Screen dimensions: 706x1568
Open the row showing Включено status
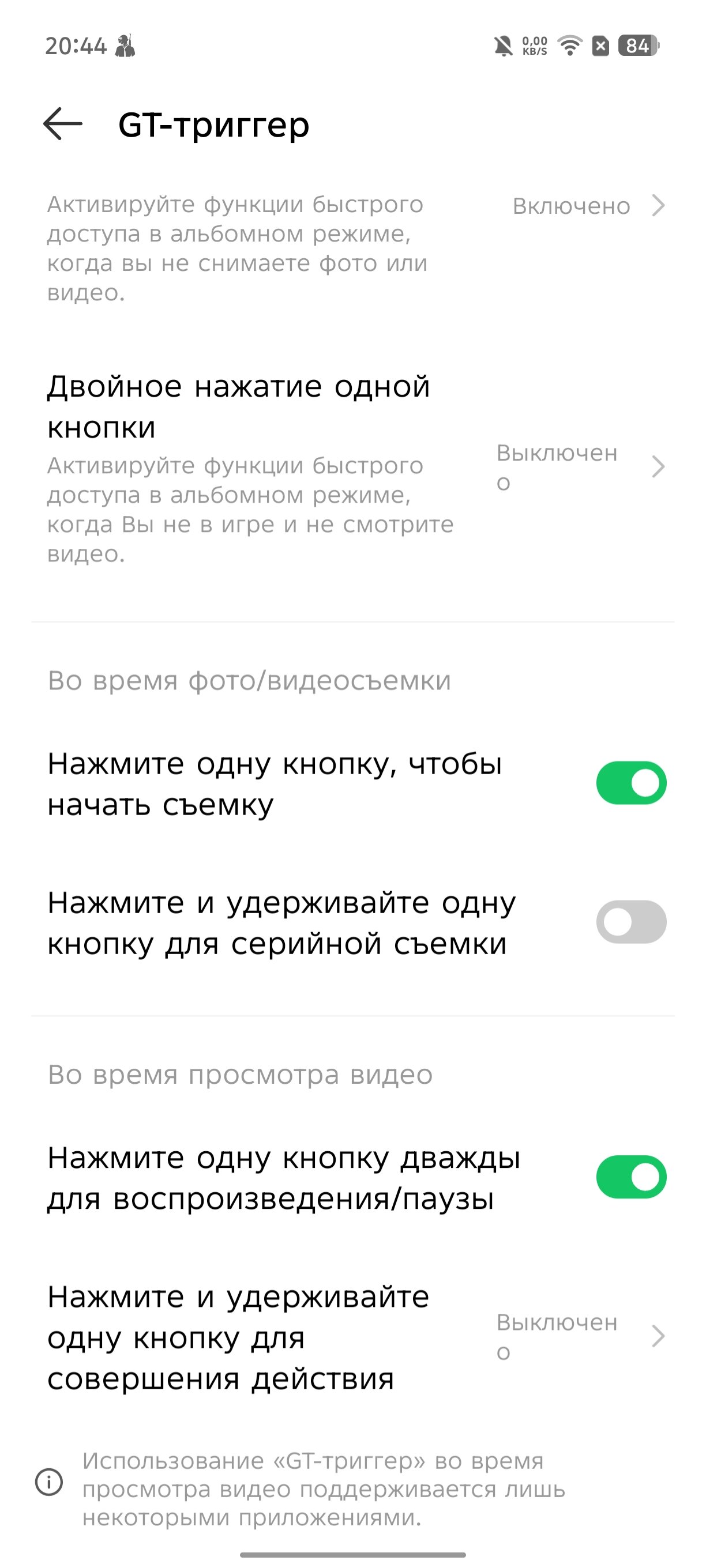pyautogui.click(x=352, y=248)
